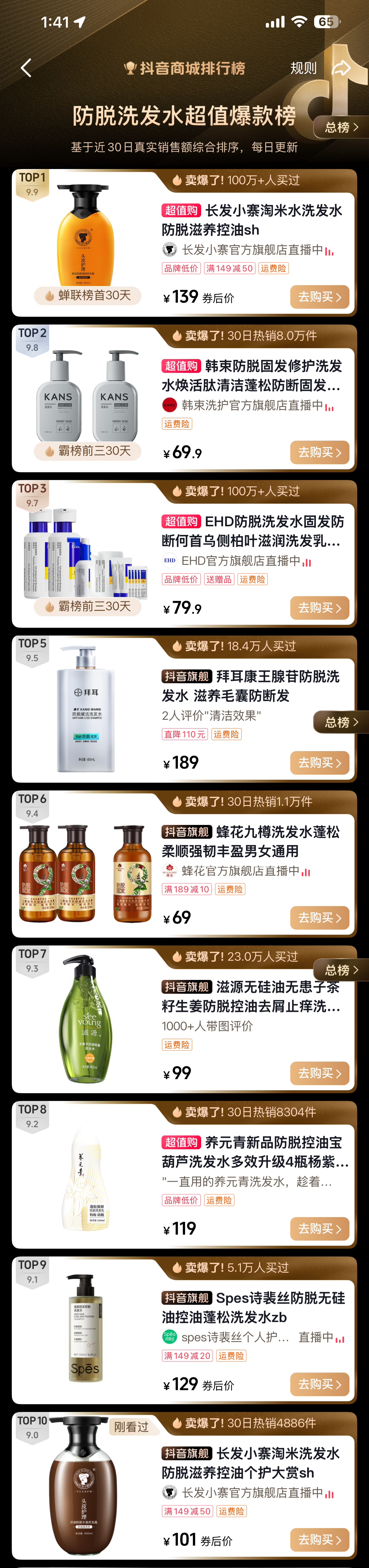Tap 去购买 for the ¥101 长发小寨 shampoo
The image size is (369, 1568).
[320, 1539]
